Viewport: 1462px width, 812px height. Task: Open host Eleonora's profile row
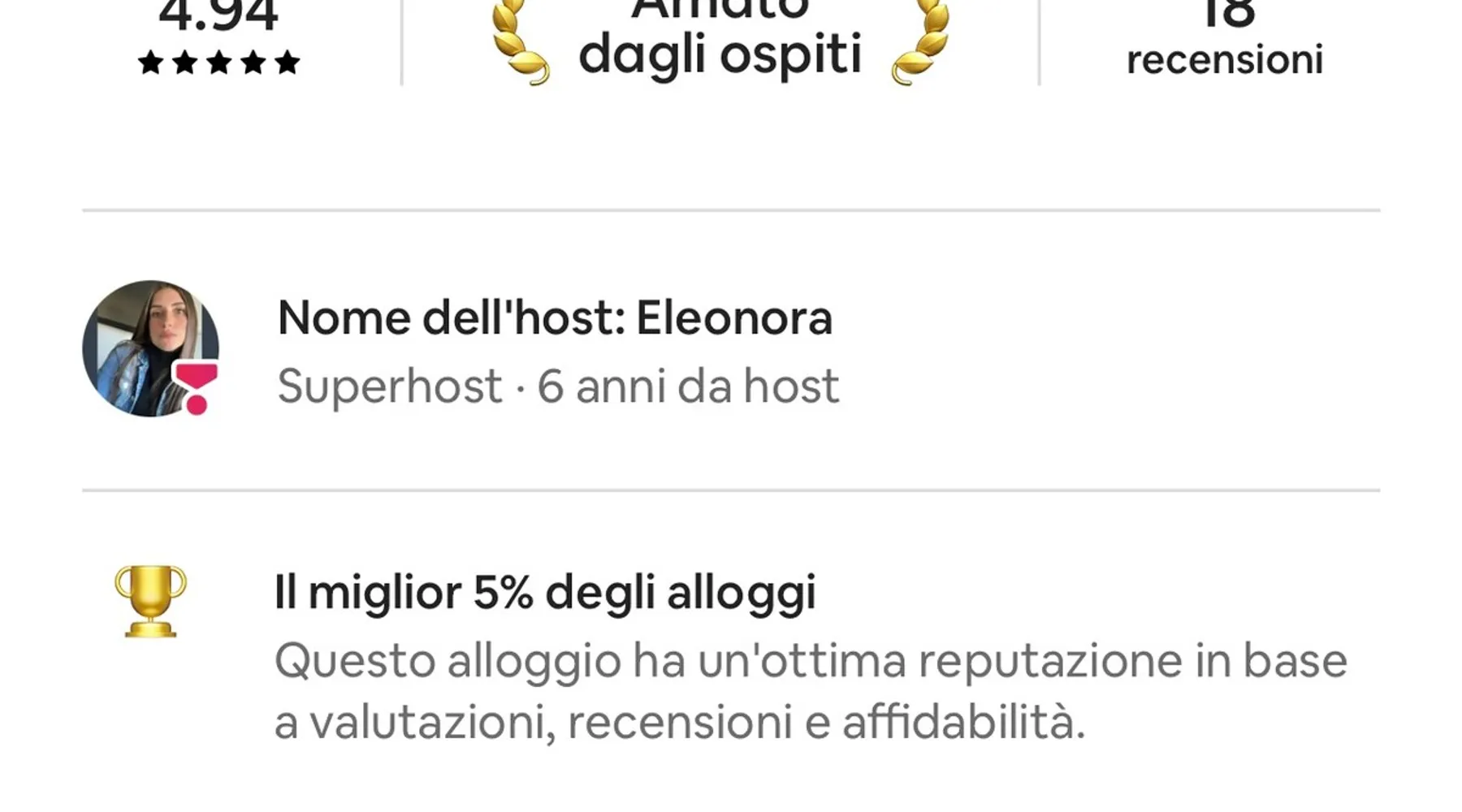[555, 350]
